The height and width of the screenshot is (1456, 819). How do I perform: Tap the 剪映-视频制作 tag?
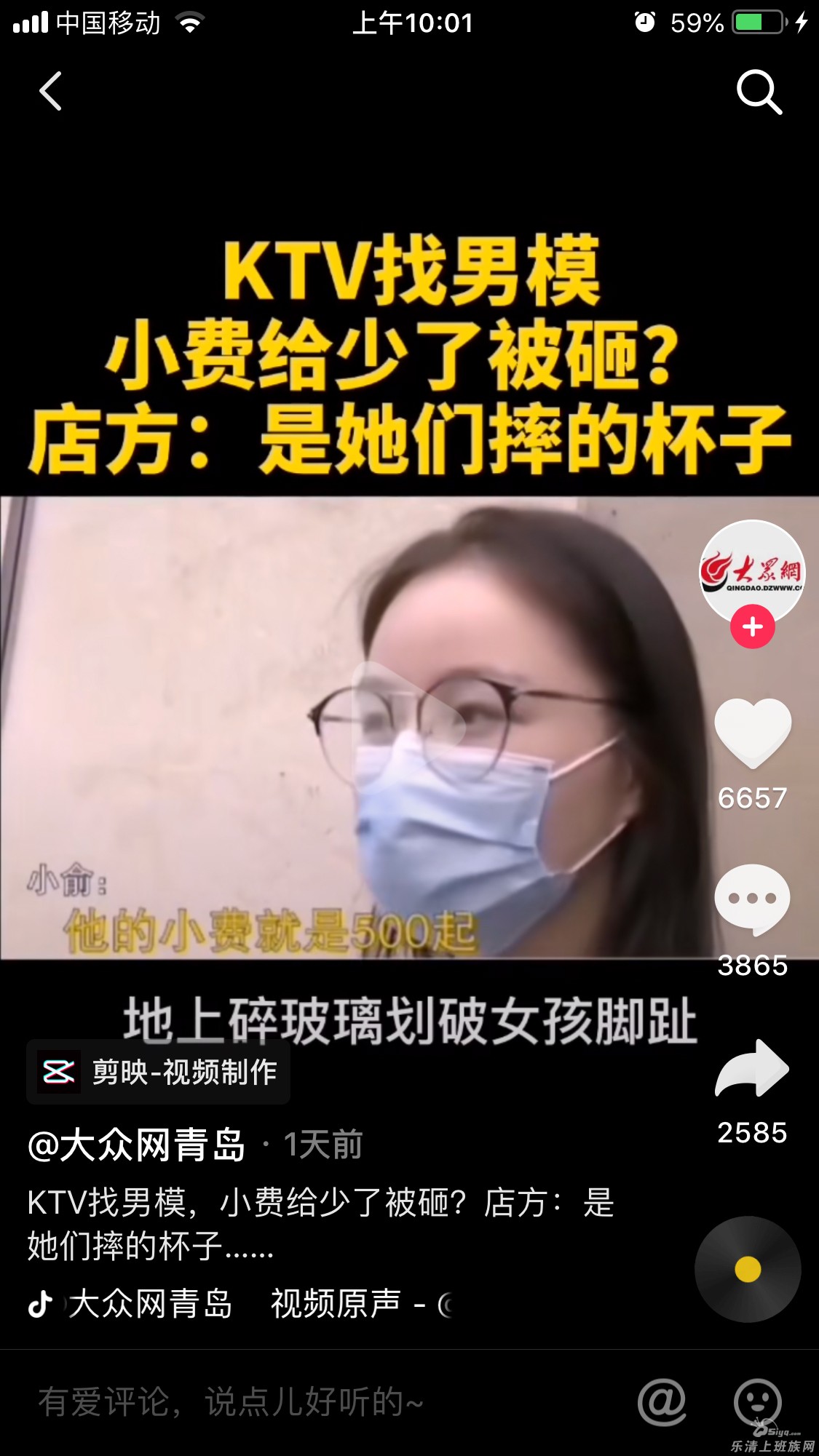pyautogui.click(x=159, y=1072)
